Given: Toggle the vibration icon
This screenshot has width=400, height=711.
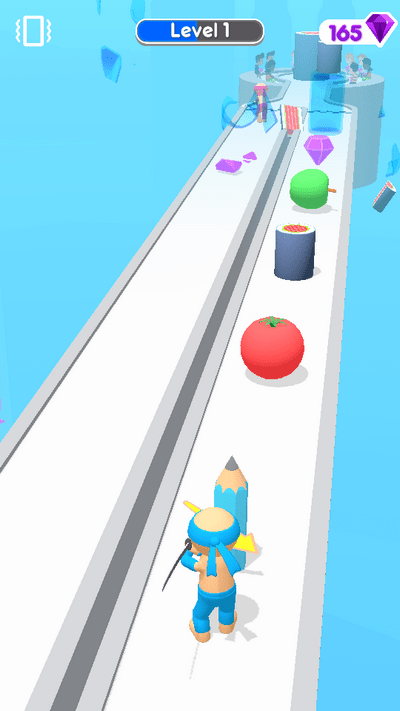Looking at the screenshot, I should coord(33,31).
